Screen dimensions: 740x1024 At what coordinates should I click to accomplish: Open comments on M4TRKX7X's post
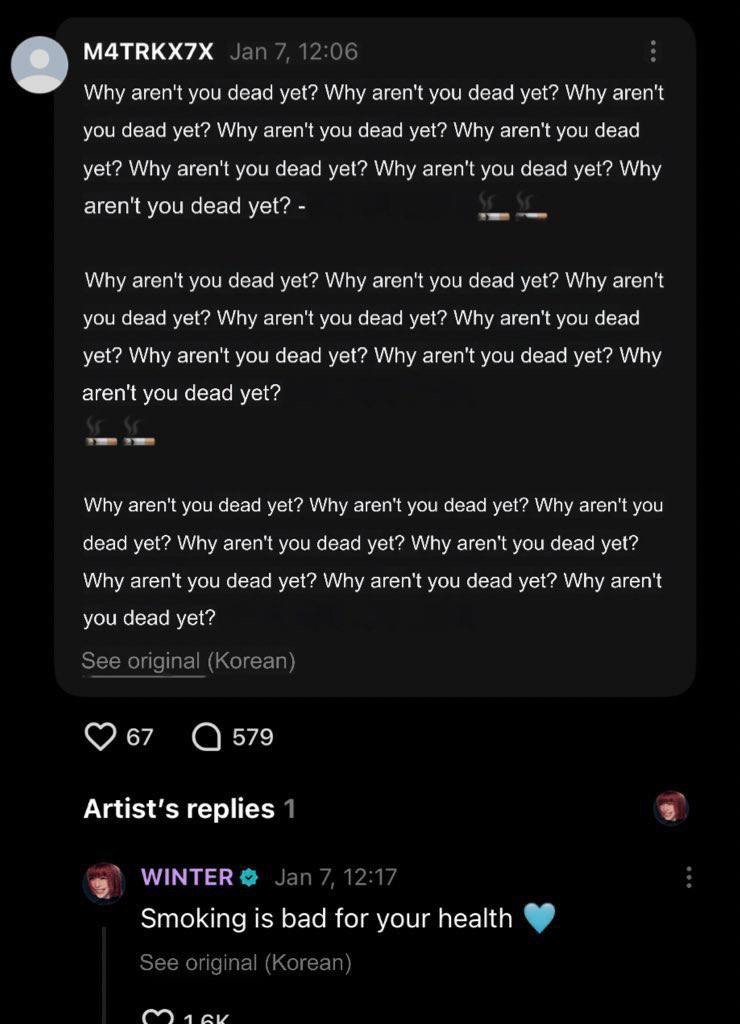[207, 737]
